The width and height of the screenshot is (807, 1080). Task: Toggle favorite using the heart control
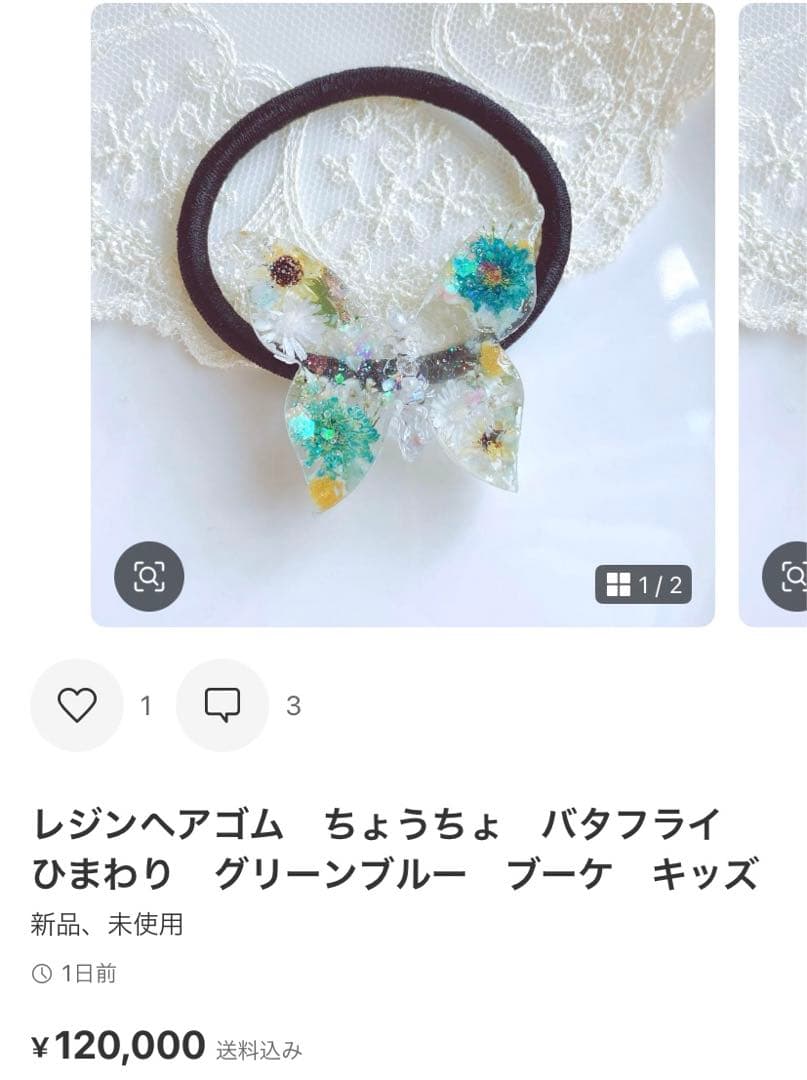pyautogui.click(x=78, y=707)
